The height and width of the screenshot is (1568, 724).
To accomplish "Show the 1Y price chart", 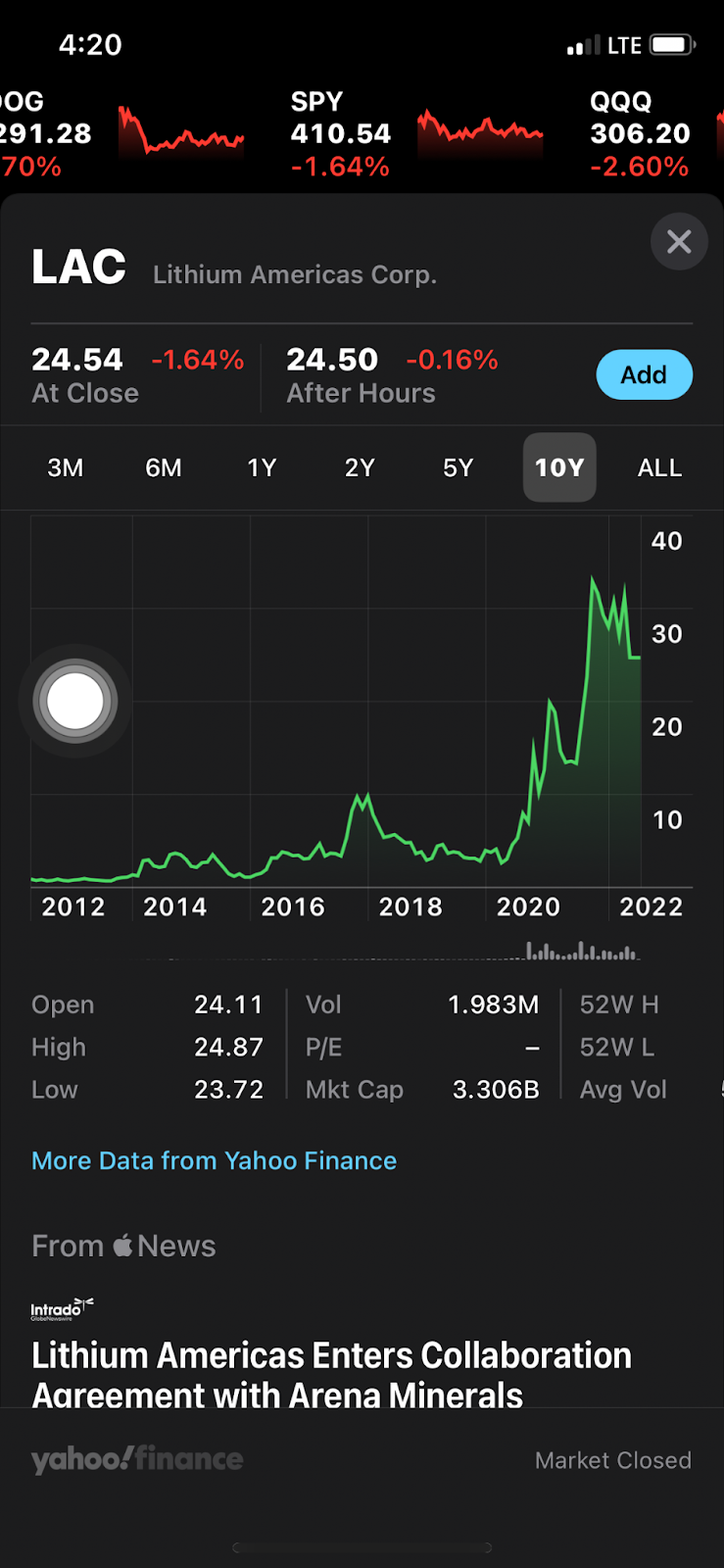I will click(262, 468).
